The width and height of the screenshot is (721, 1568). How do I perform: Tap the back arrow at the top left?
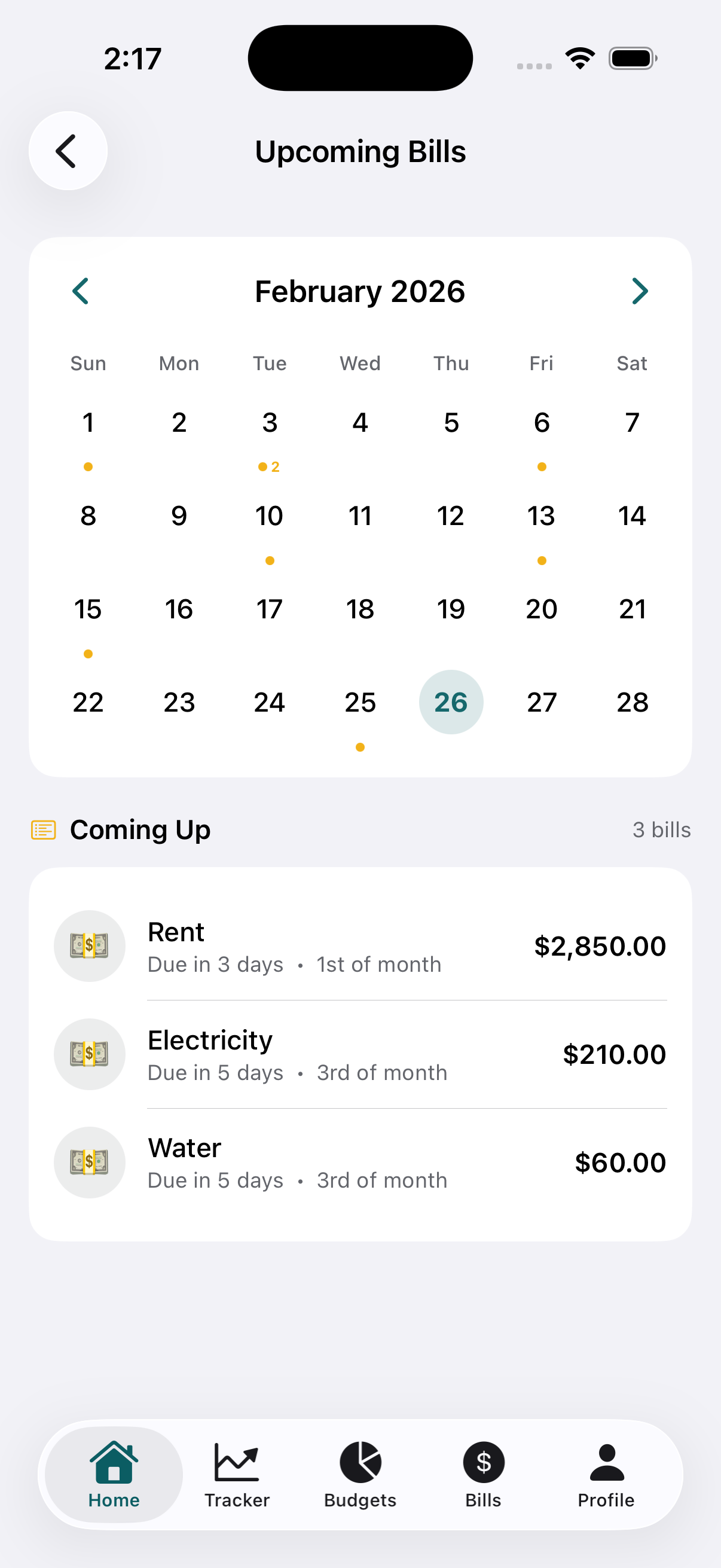point(68,150)
